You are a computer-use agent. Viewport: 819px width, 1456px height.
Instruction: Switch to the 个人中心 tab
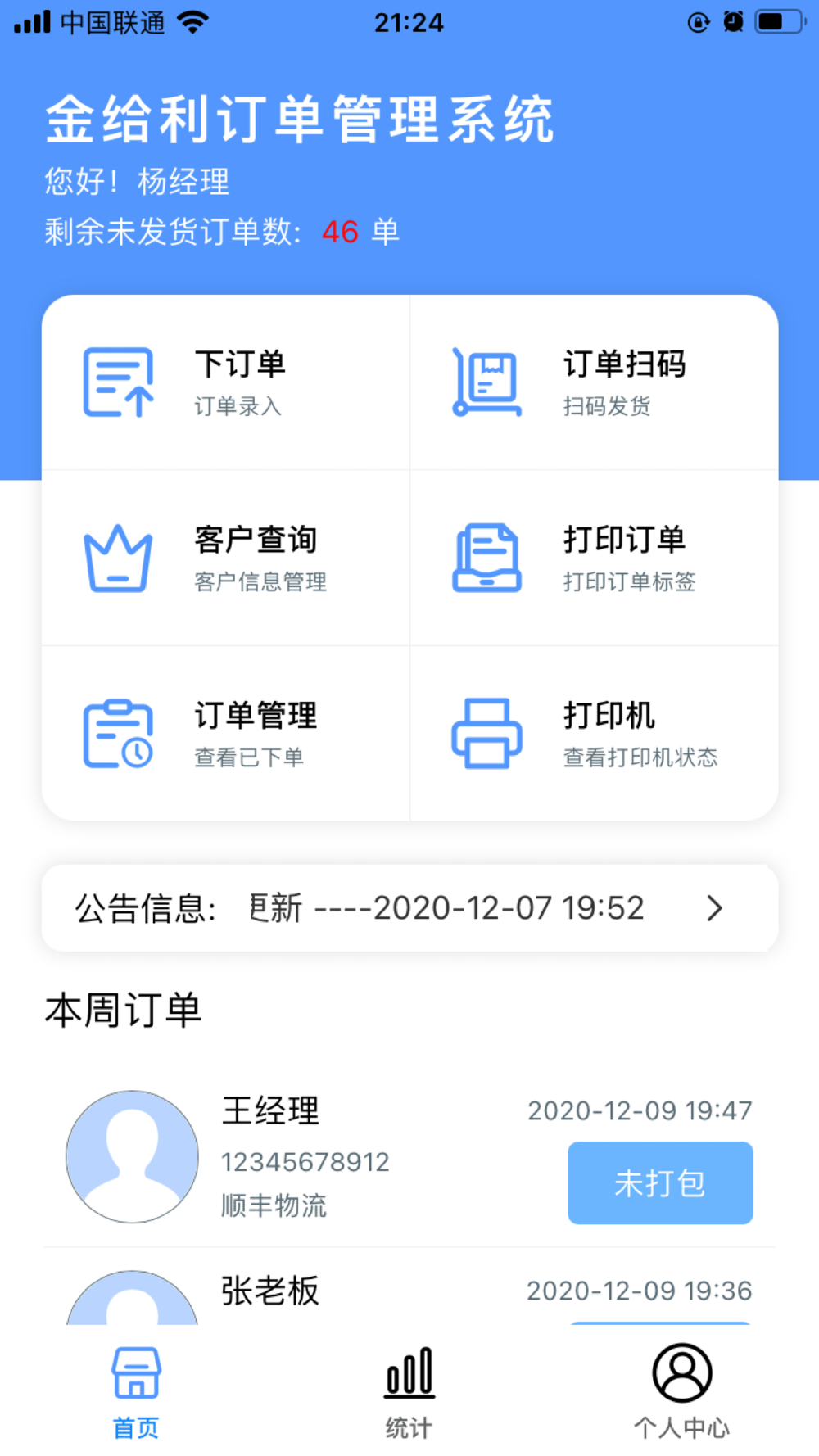[681, 1392]
